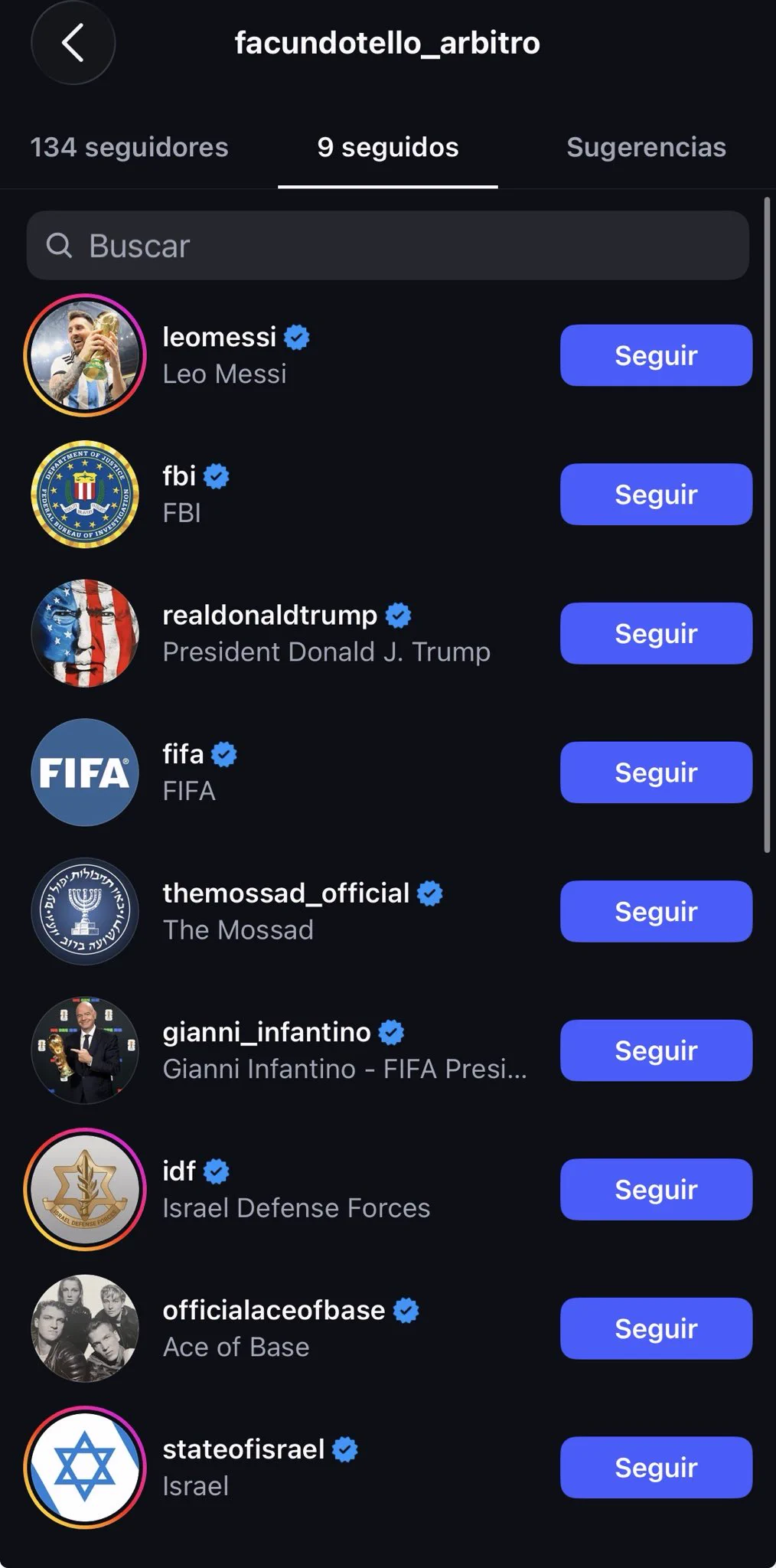Follow stateofisrael

pos(656,1467)
